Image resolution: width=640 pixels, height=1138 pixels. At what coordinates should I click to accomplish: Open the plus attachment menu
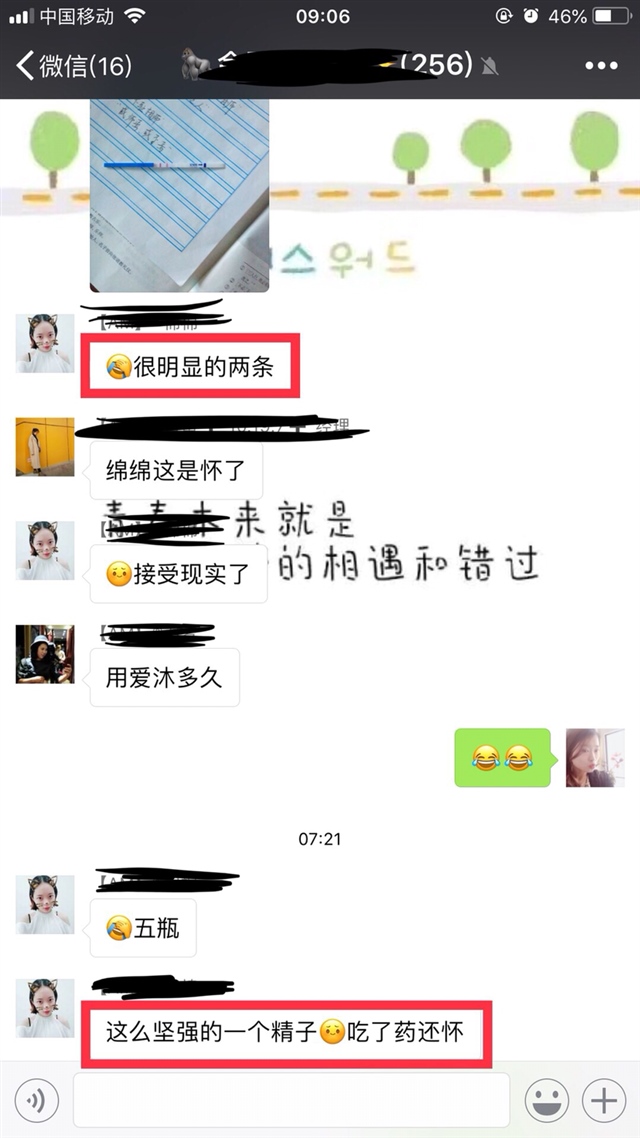(604, 1102)
